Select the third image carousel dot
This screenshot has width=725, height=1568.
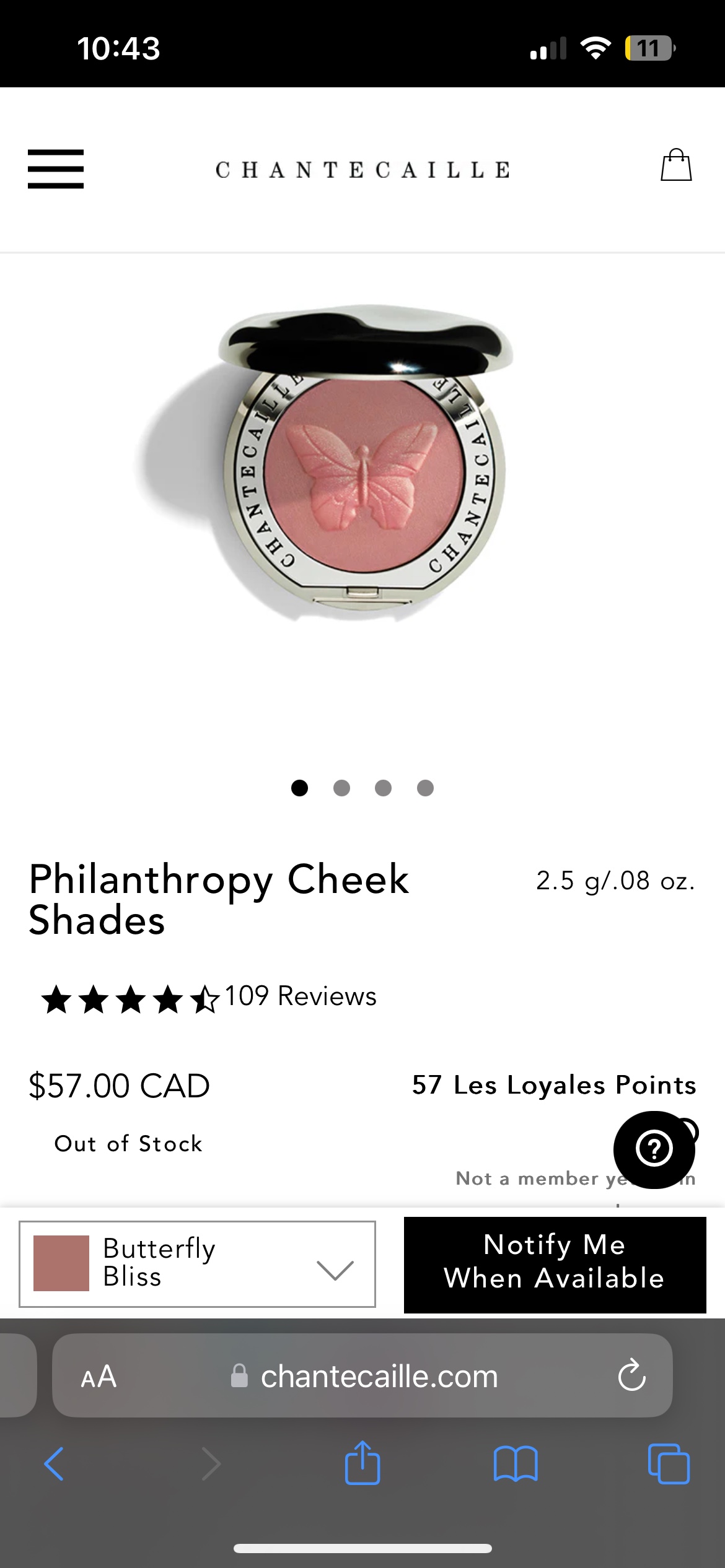383,788
